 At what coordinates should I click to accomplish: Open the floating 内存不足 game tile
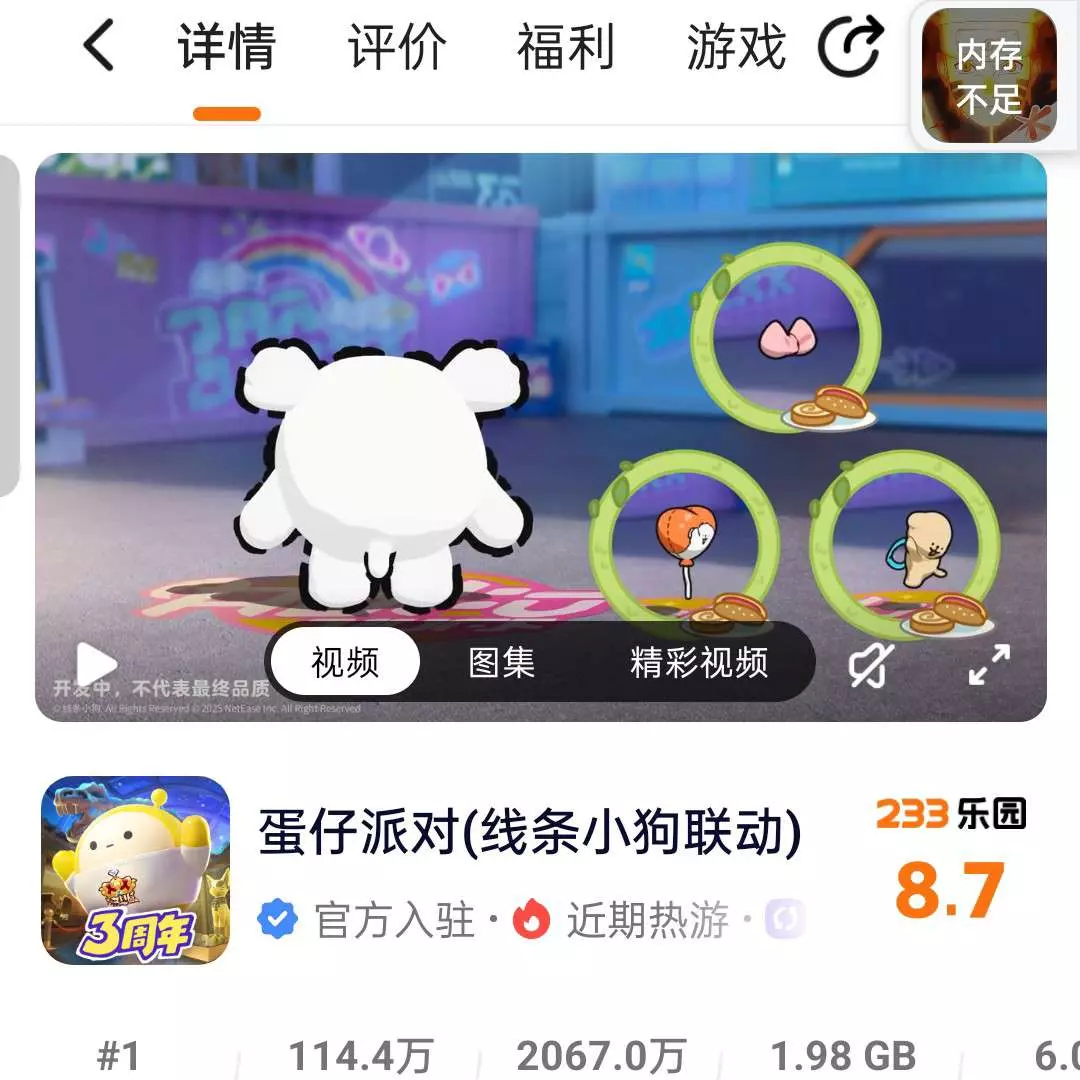[x=989, y=75]
